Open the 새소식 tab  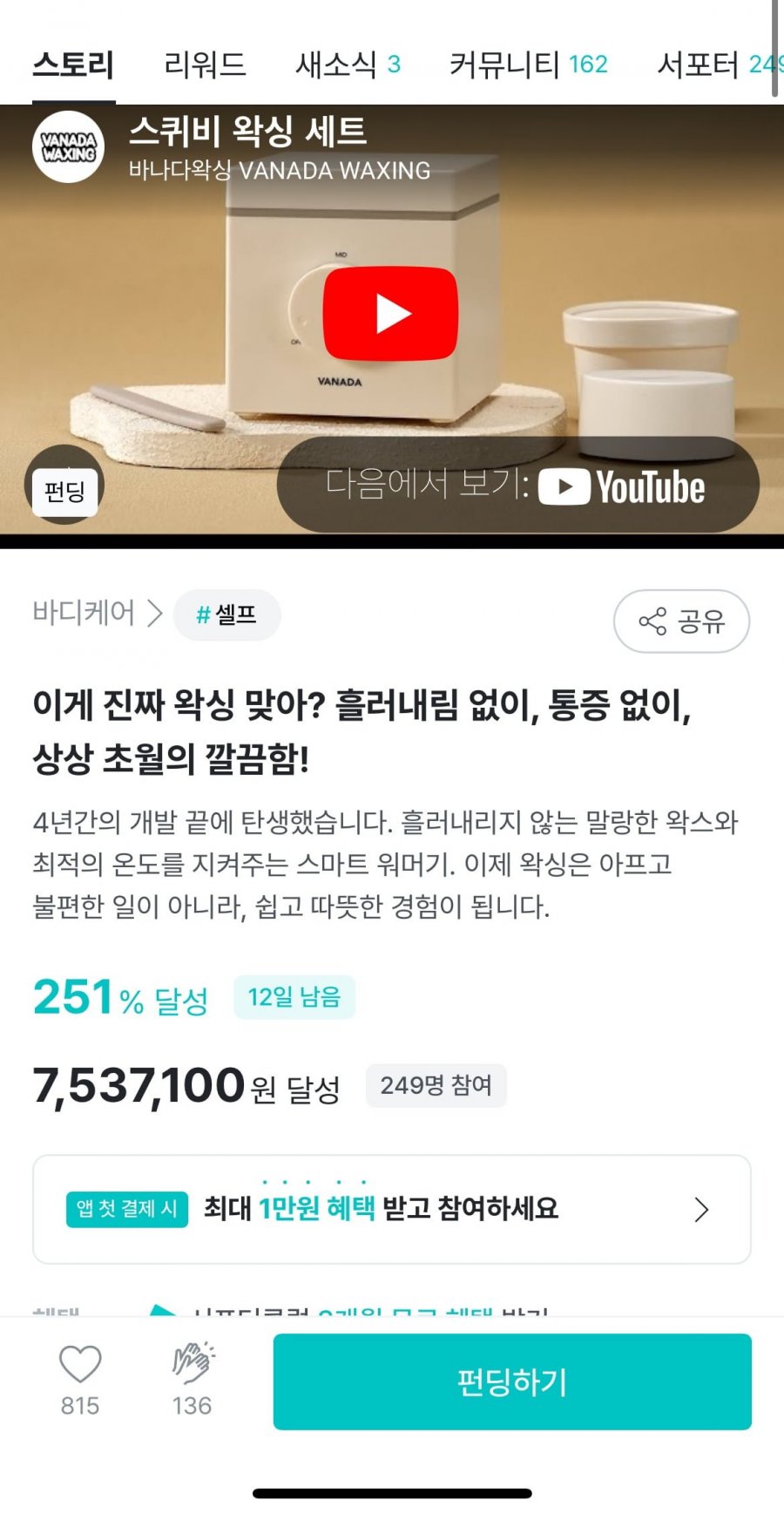(x=347, y=64)
